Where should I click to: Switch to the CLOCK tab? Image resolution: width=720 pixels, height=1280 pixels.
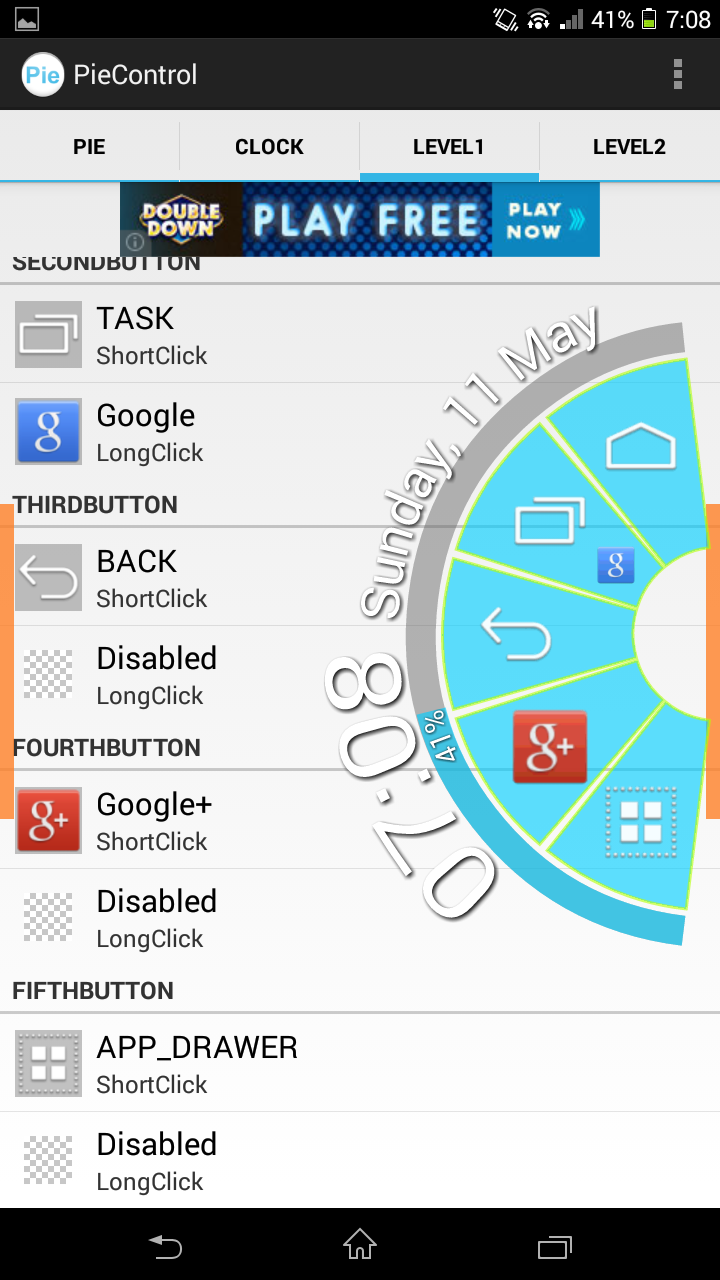click(x=269, y=147)
